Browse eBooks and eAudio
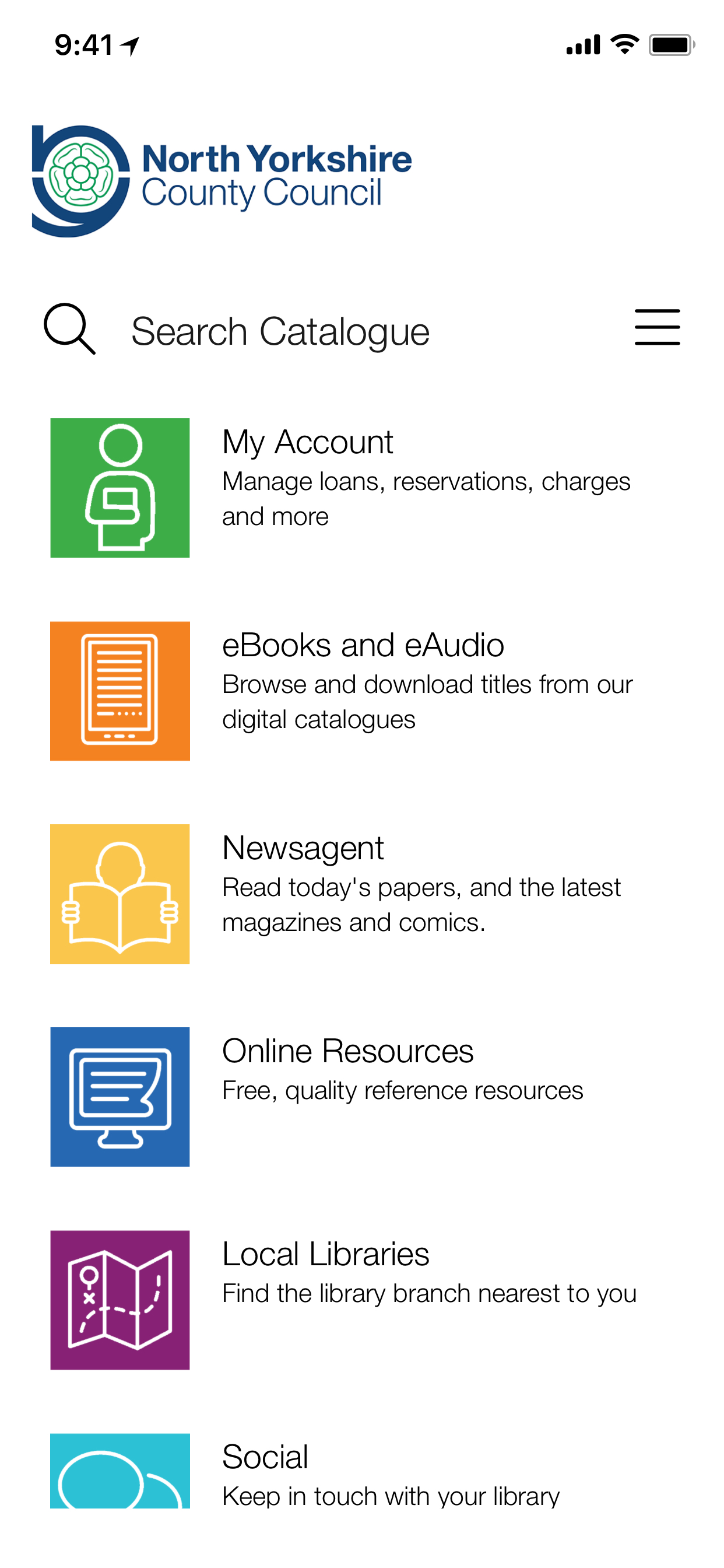The width and height of the screenshot is (724, 1568). [363, 646]
